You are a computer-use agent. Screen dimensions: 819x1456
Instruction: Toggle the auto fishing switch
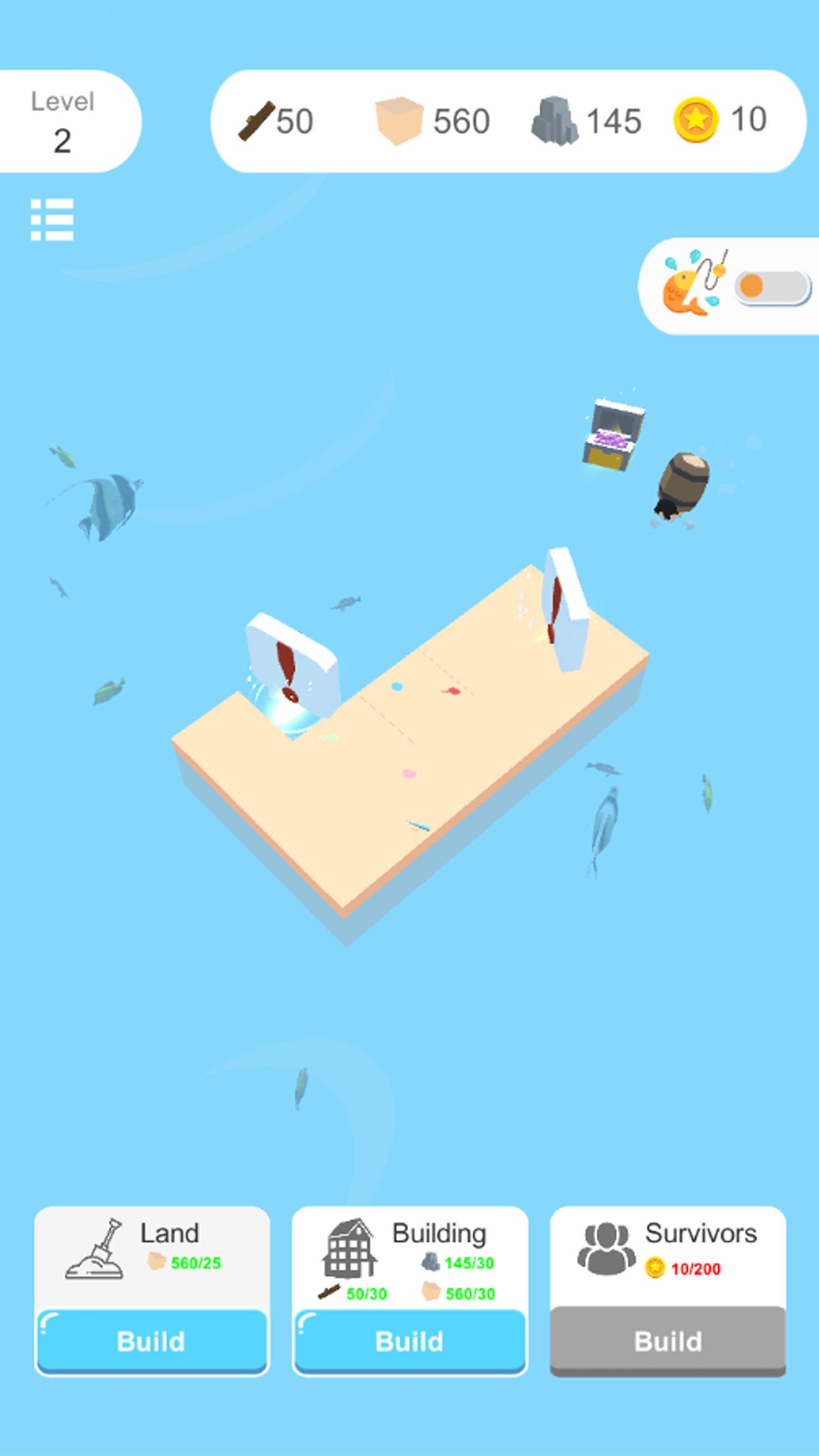coord(772,287)
